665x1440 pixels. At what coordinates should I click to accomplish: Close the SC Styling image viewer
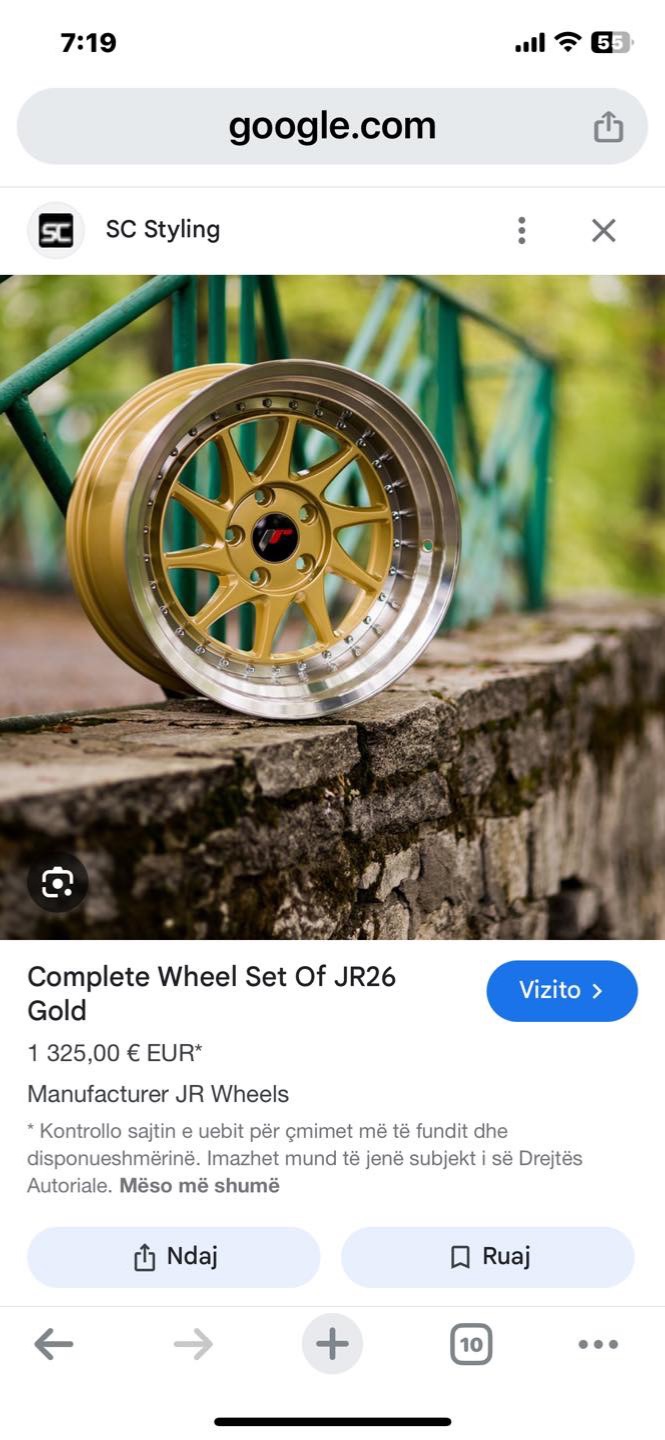pyautogui.click(x=603, y=231)
